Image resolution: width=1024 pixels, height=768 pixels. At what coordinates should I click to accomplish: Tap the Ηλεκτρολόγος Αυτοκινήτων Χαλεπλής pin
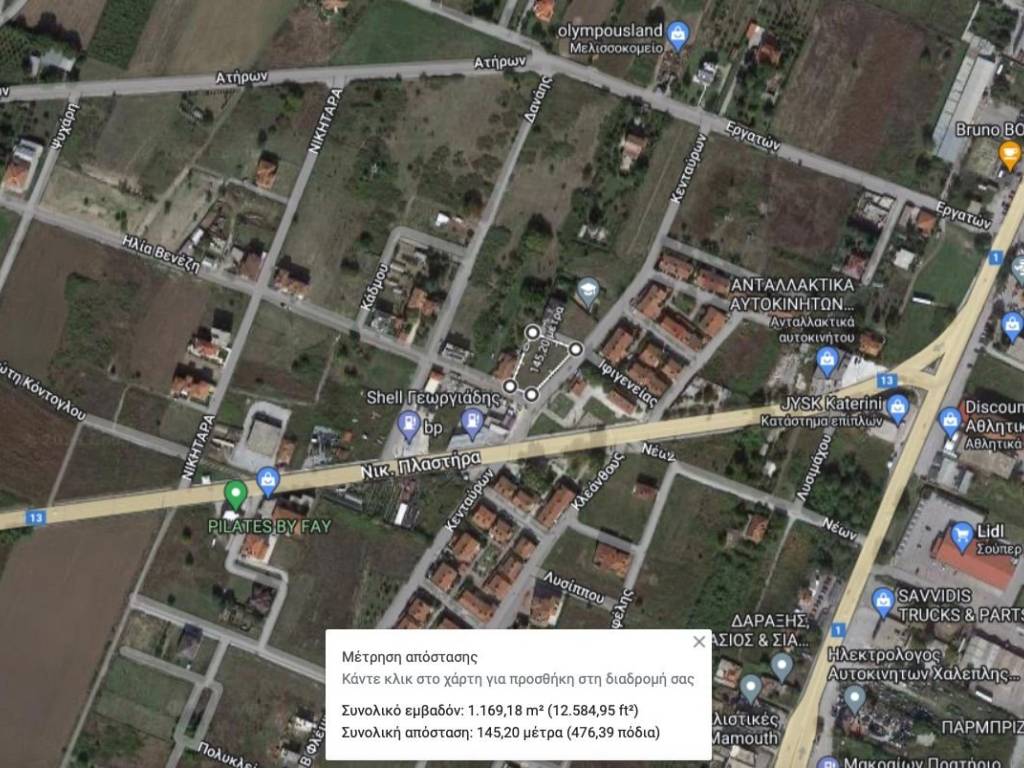coord(853,697)
